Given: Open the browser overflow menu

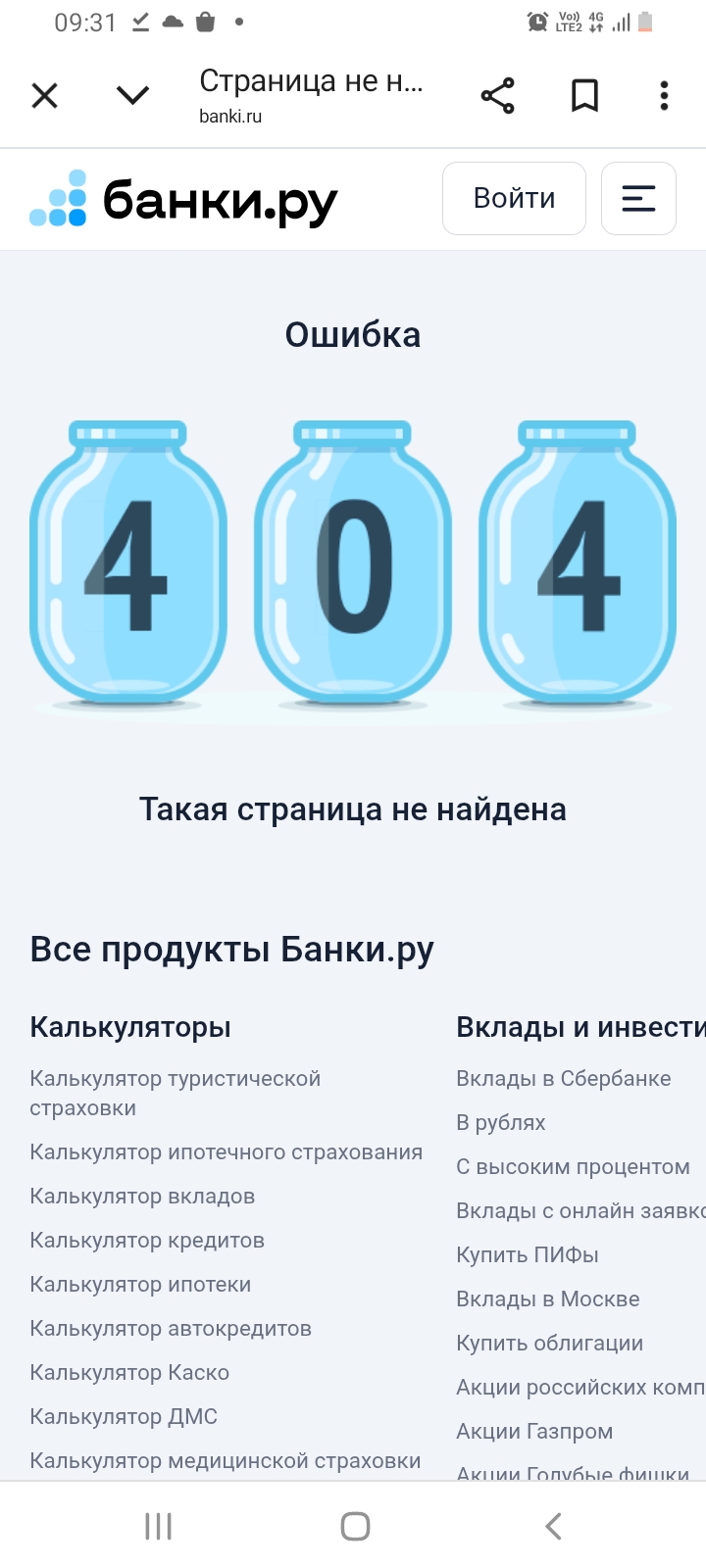Looking at the screenshot, I should (664, 96).
